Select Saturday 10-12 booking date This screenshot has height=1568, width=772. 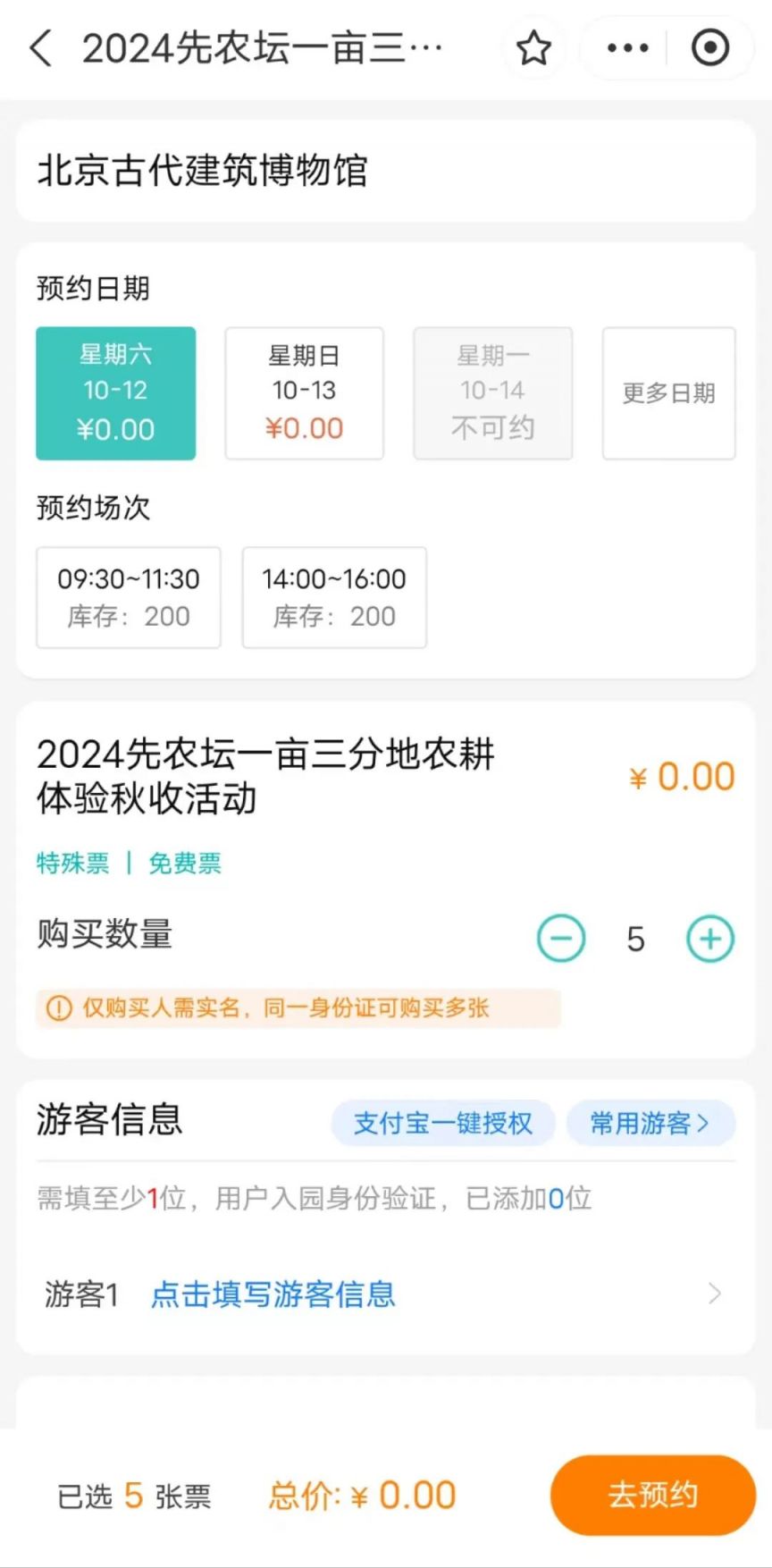point(116,393)
